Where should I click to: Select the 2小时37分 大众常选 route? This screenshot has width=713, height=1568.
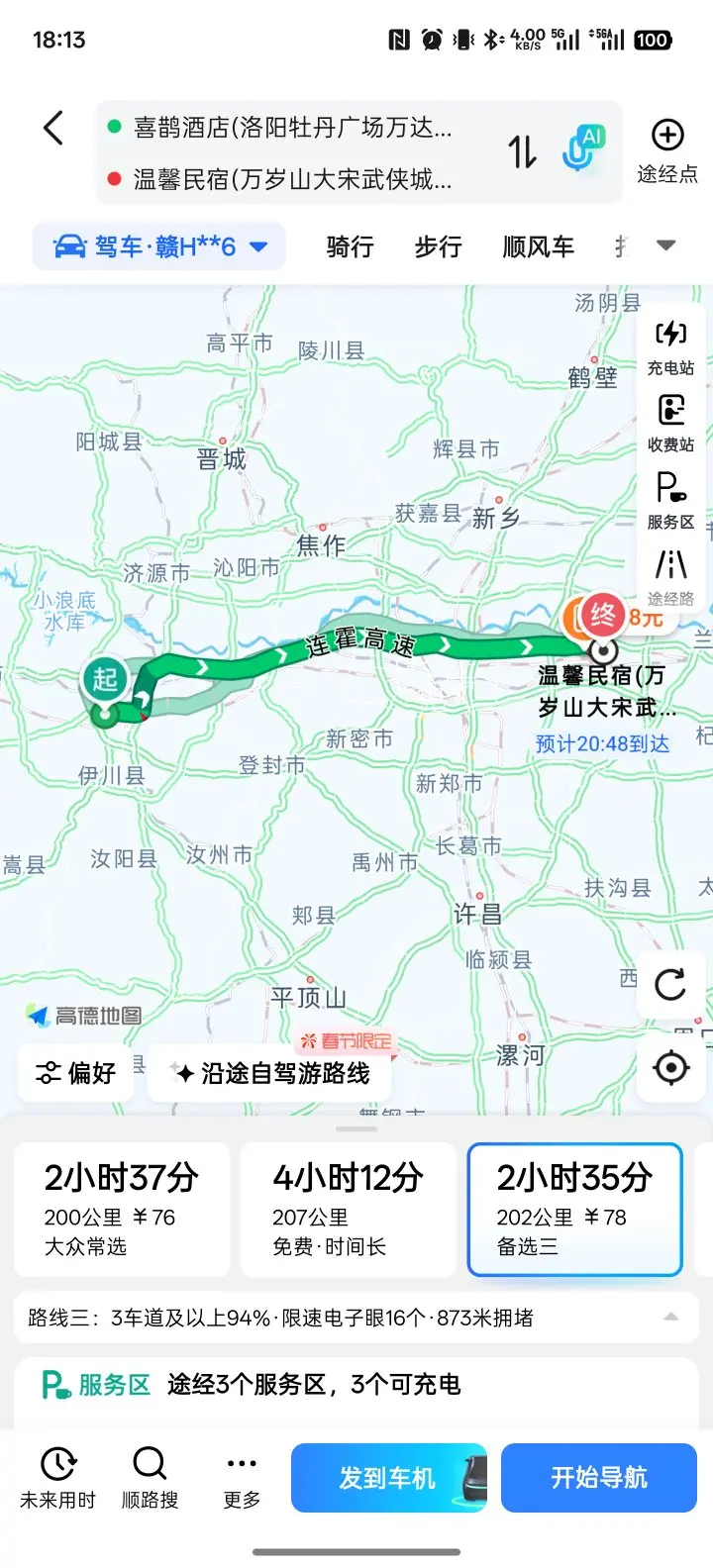(x=122, y=1209)
